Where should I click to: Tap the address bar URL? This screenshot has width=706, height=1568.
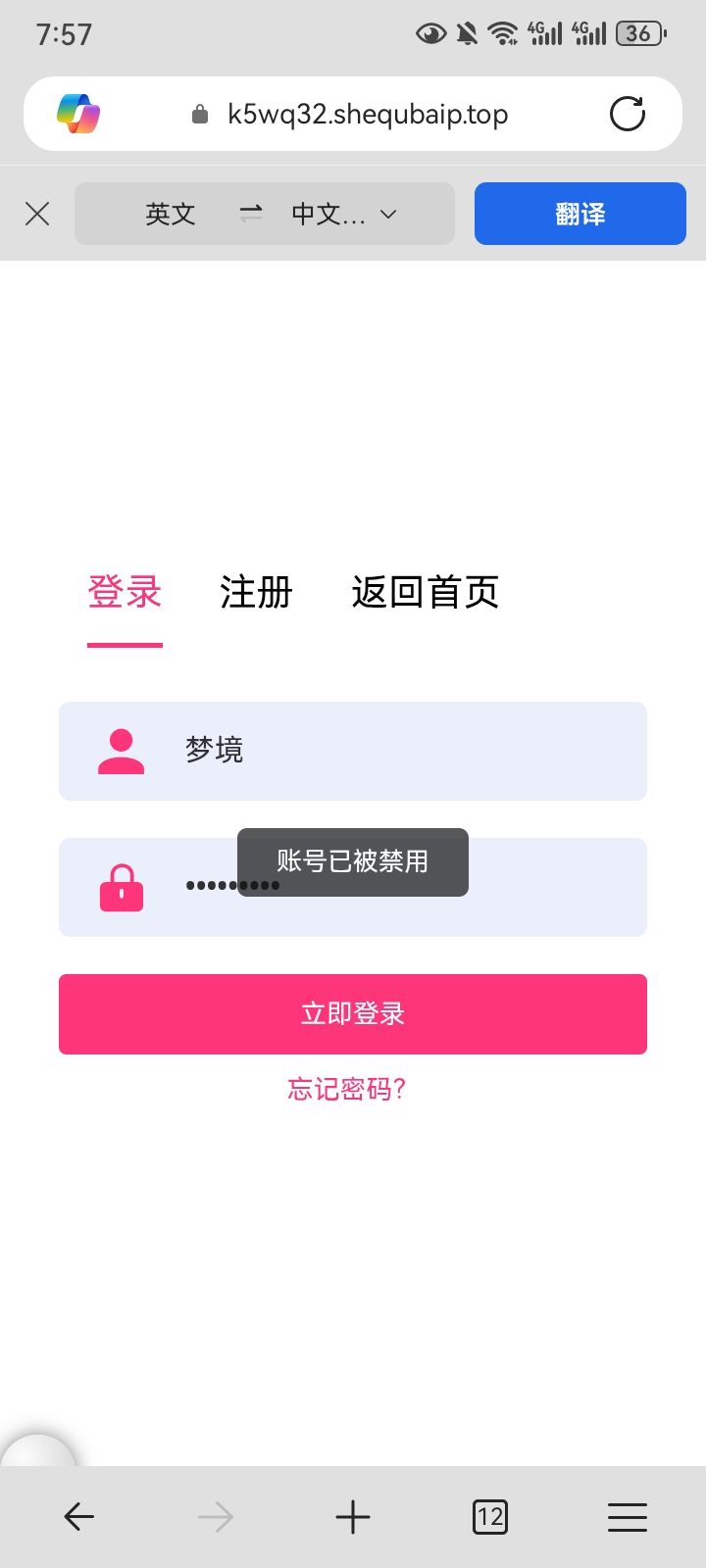pyautogui.click(x=368, y=115)
